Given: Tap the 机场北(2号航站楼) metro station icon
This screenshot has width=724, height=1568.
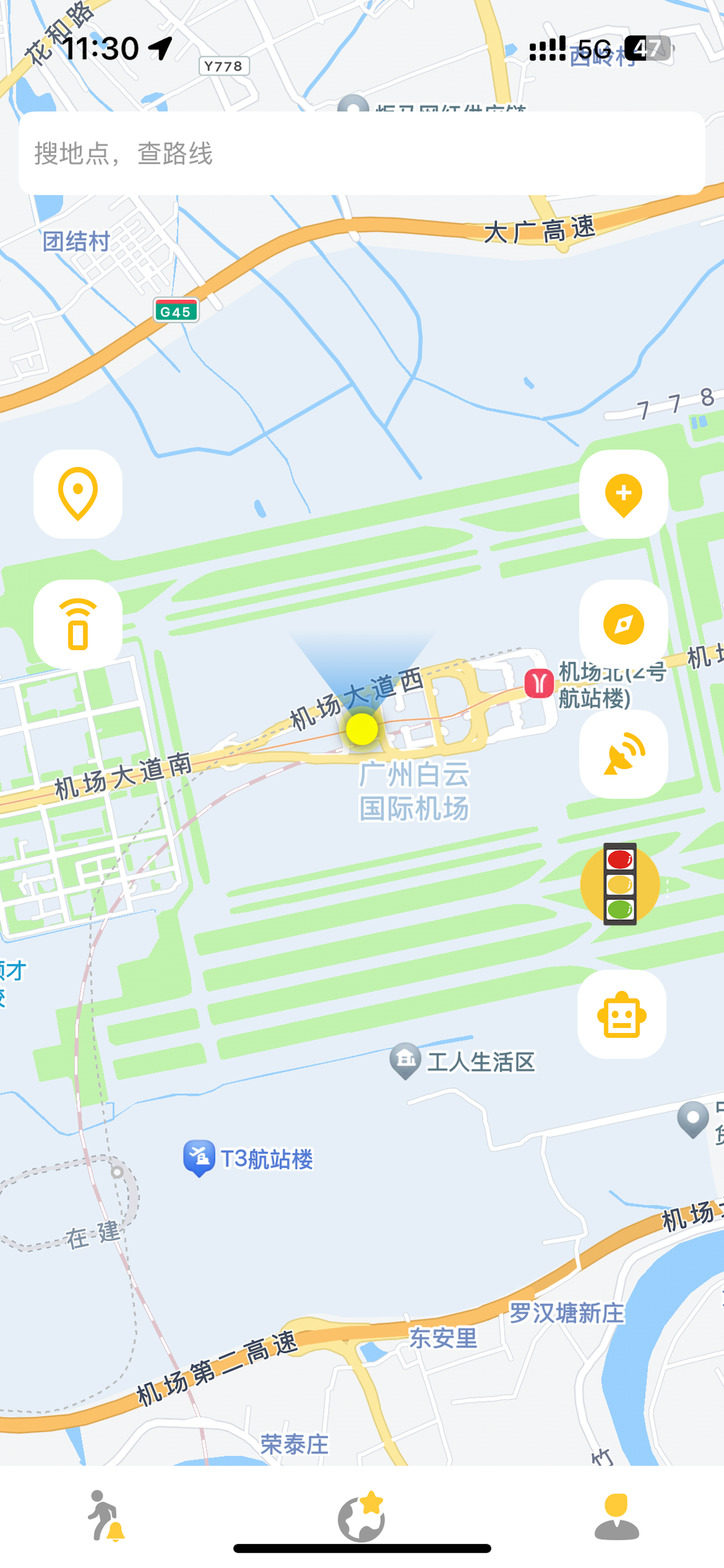Looking at the screenshot, I should click(x=539, y=684).
